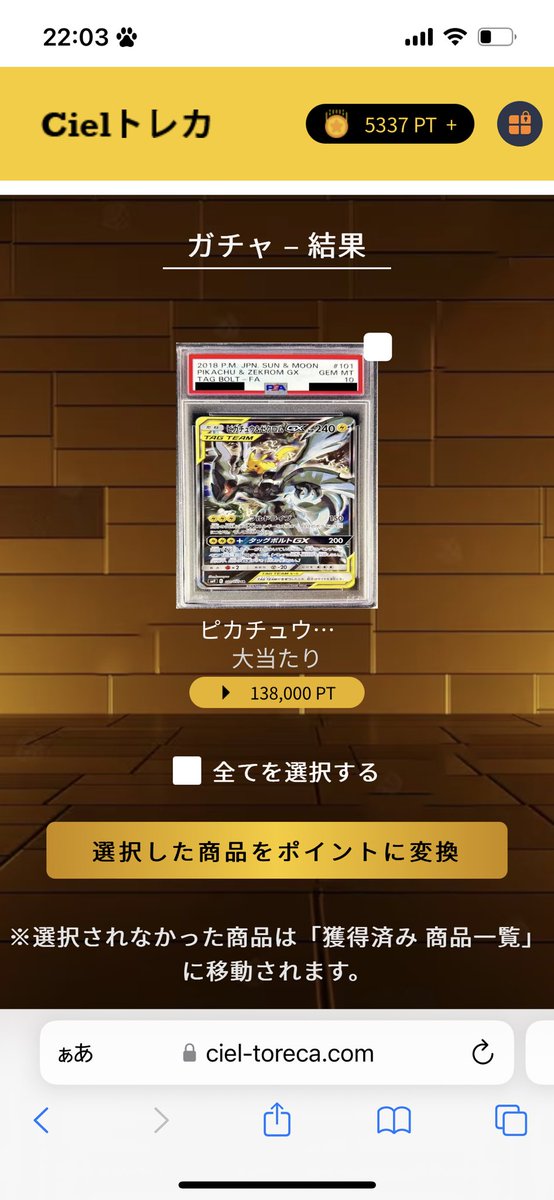Open Safari bookmarks
Image resolution: width=554 pixels, height=1200 pixels.
click(394, 1121)
